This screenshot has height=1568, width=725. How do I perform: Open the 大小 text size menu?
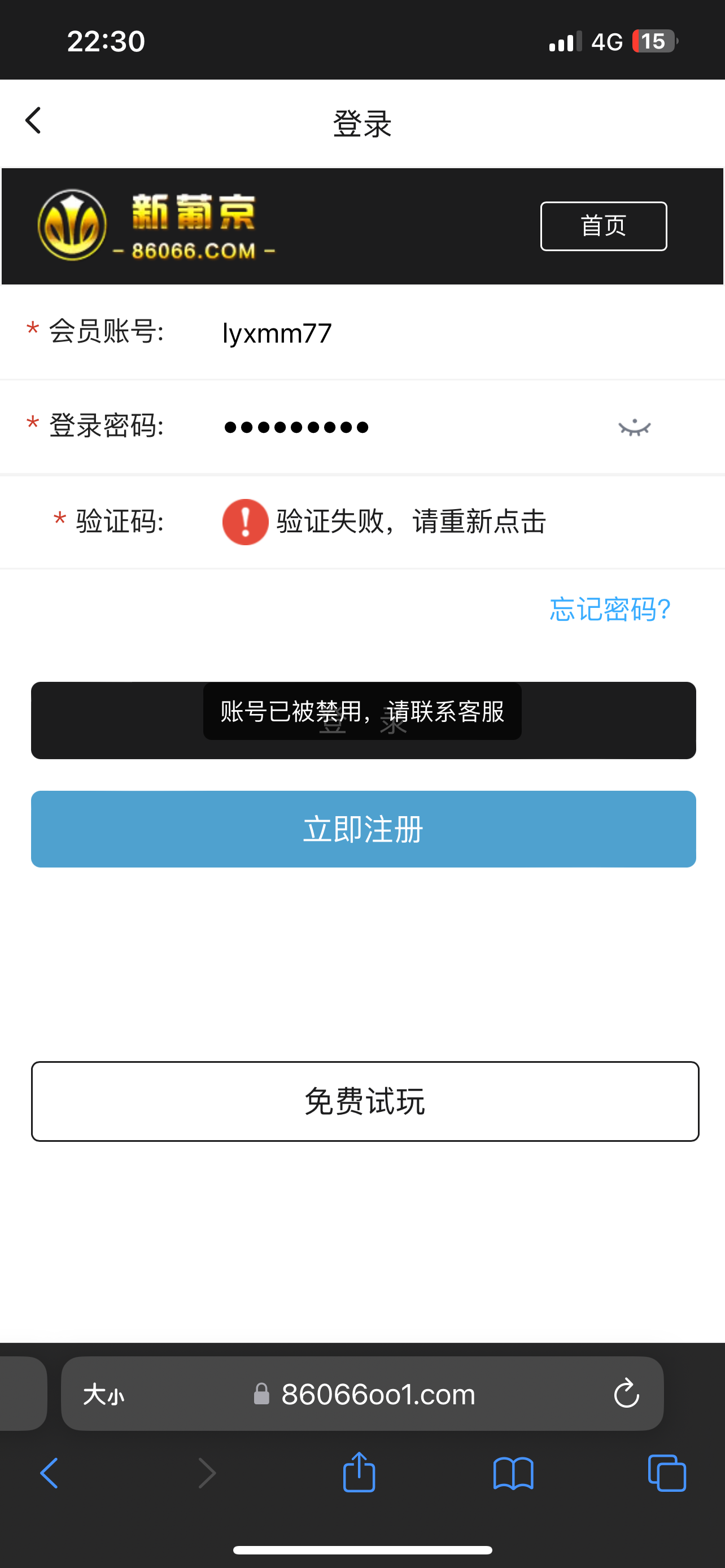(103, 1394)
